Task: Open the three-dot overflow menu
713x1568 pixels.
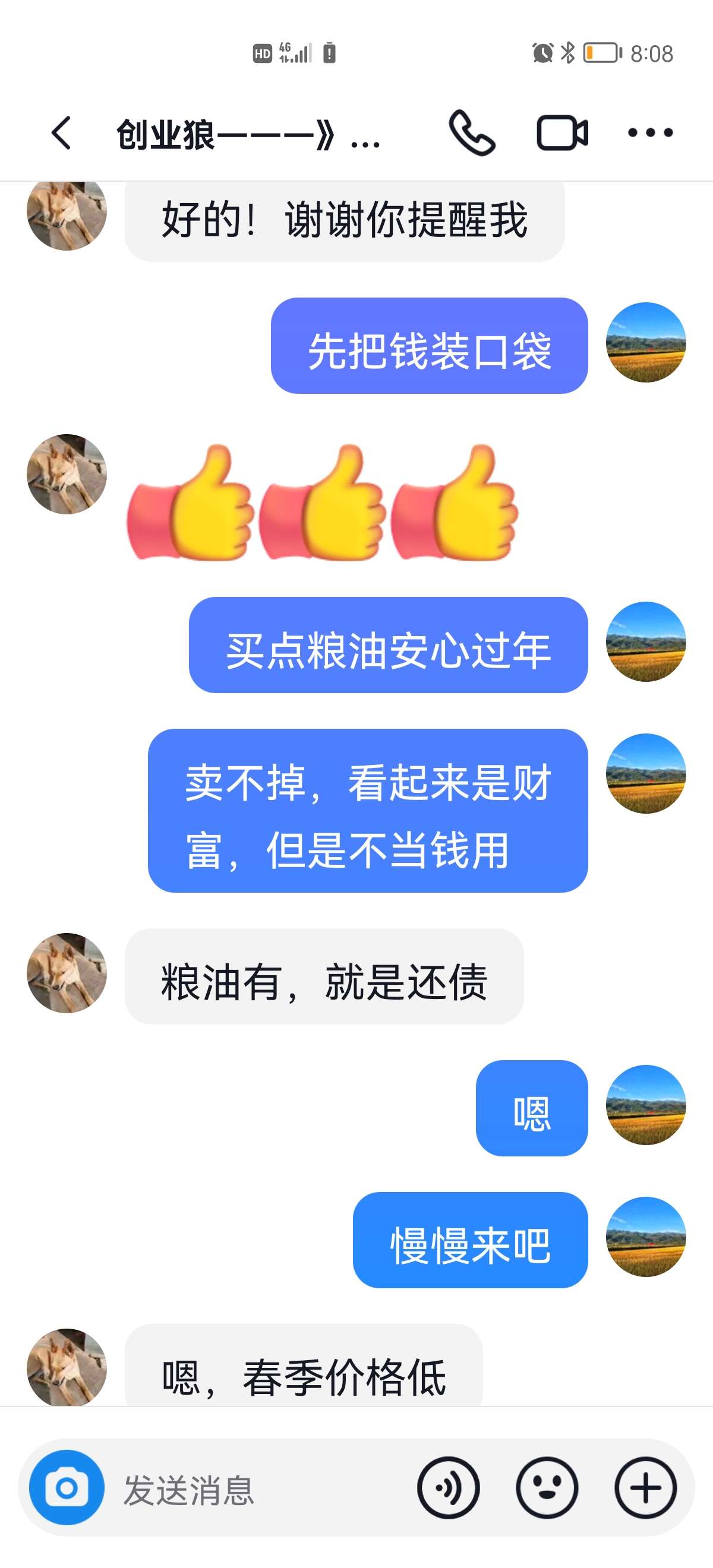Action: point(650,132)
